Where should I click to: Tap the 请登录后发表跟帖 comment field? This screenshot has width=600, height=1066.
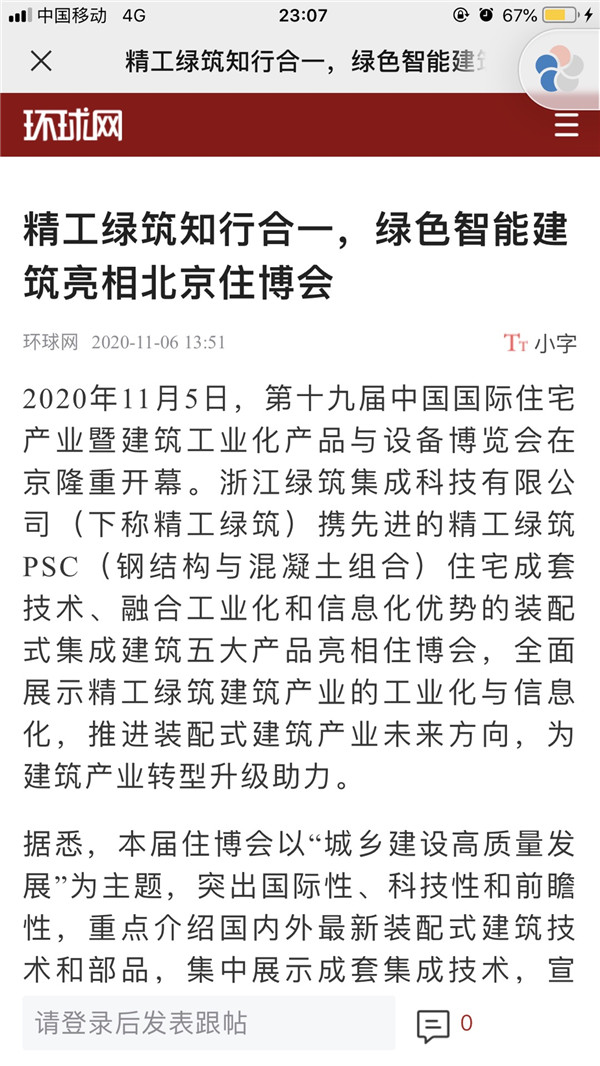coord(209,1023)
